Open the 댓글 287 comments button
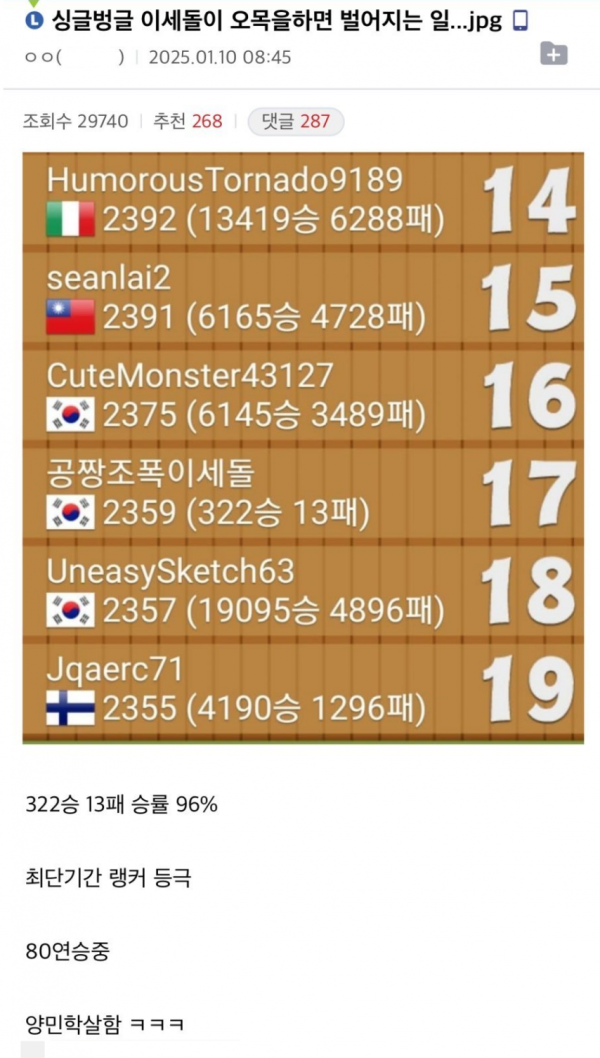This screenshot has height=1058, width=600. click(295, 121)
